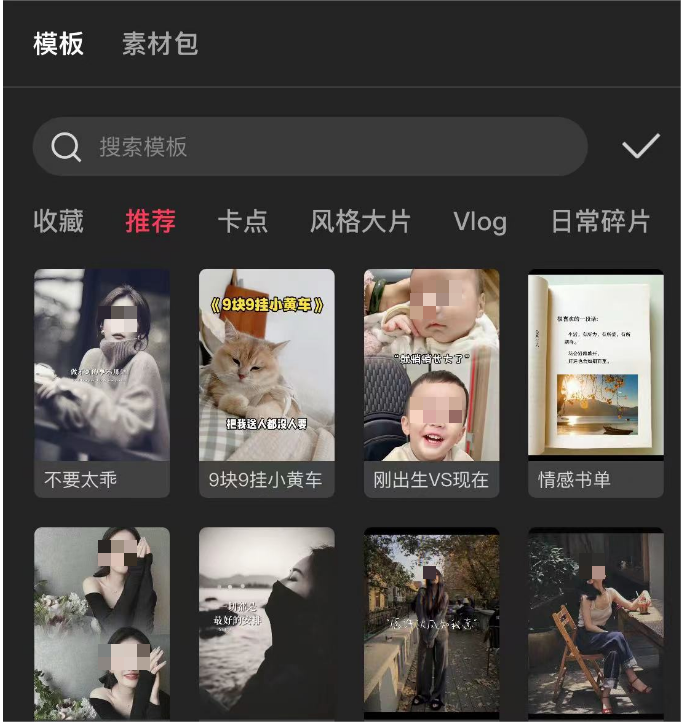Switch to 卡点 templates
Image resolution: width=681 pixels, height=722 pixels.
[x=242, y=221]
